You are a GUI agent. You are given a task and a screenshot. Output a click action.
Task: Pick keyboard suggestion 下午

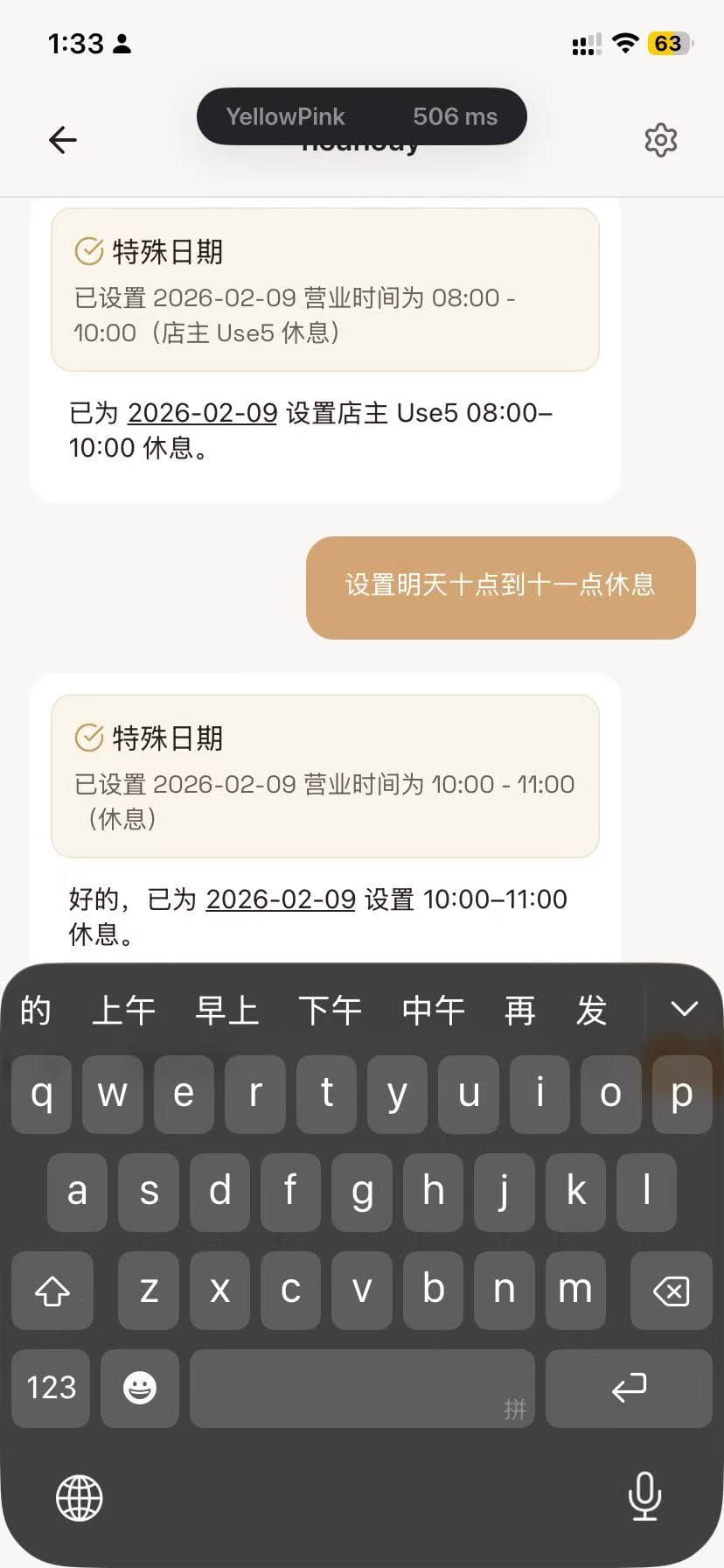(x=330, y=1011)
